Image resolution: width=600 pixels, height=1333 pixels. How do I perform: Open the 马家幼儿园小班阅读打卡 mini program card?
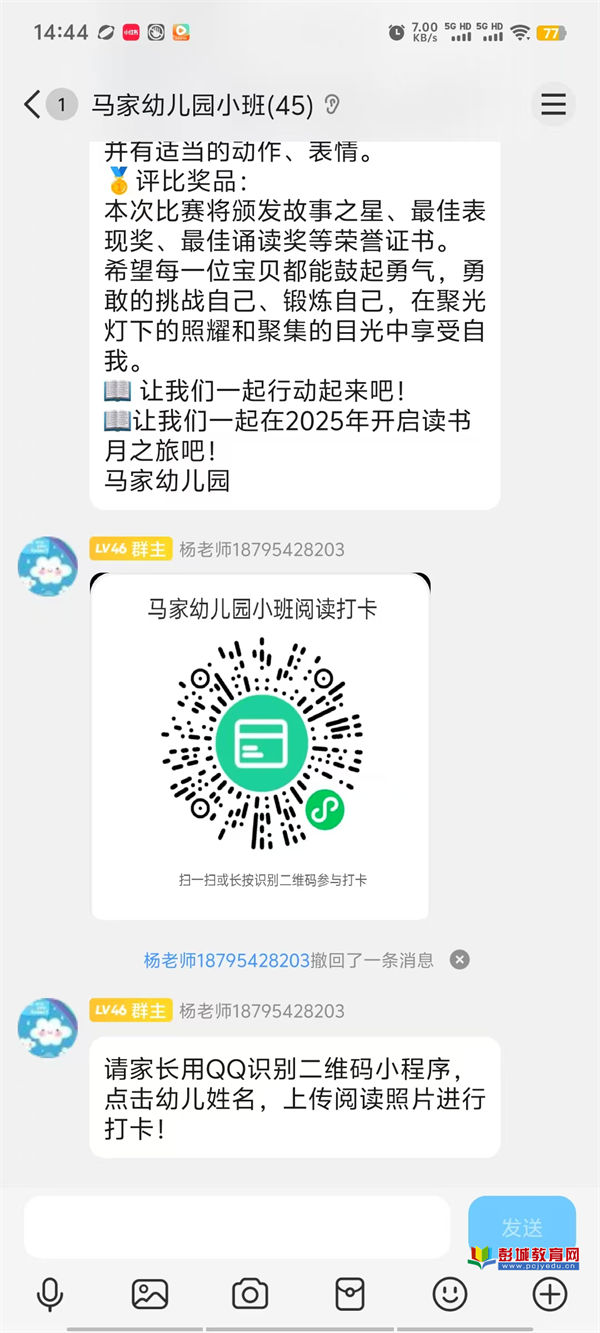click(x=260, y=746)
